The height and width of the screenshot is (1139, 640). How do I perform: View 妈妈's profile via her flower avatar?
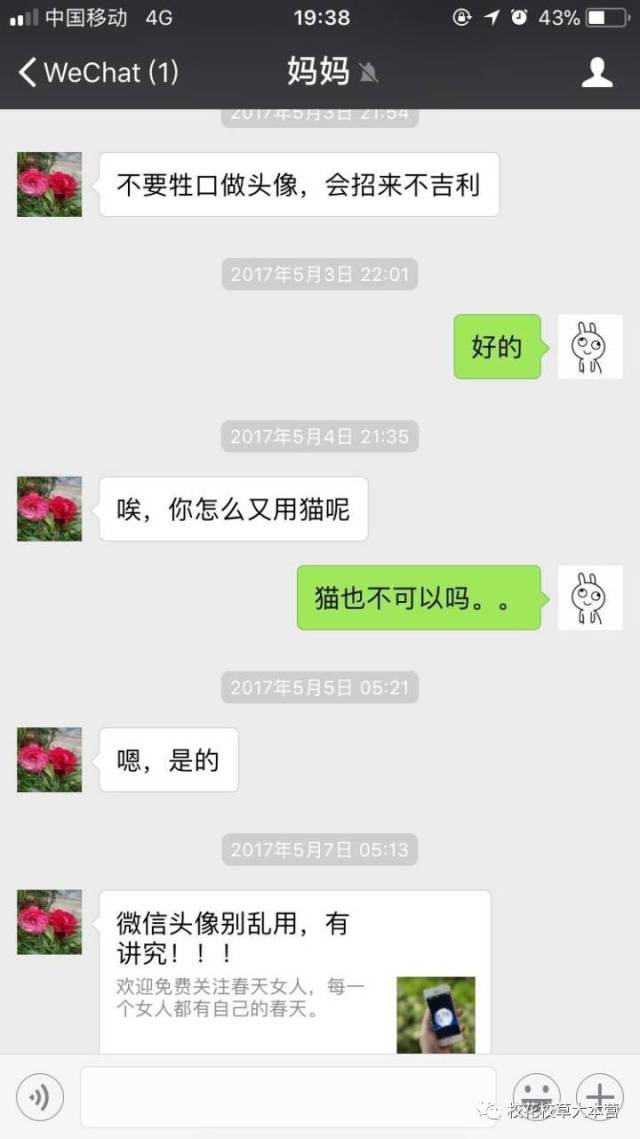pyautogui.click(x=50, y=184)
